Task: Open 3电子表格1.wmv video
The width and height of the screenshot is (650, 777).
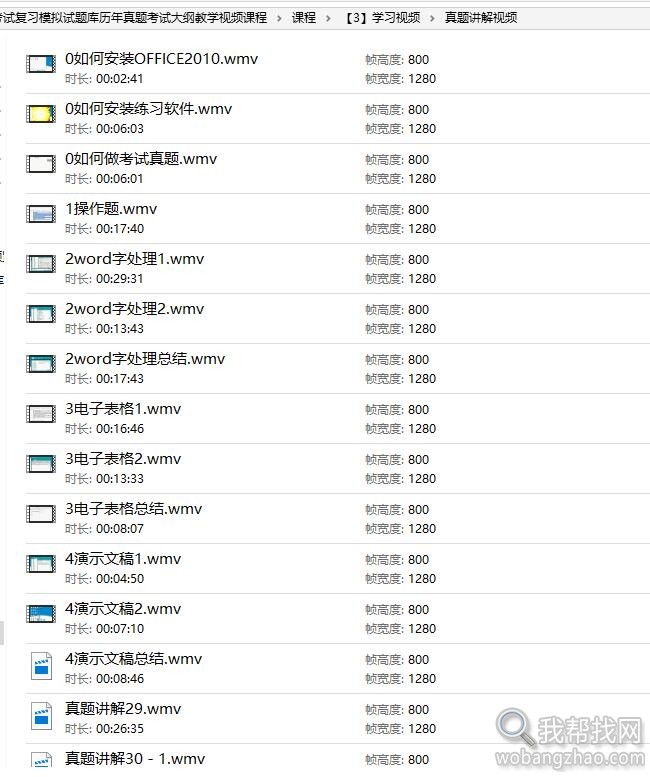Action: 123,409
